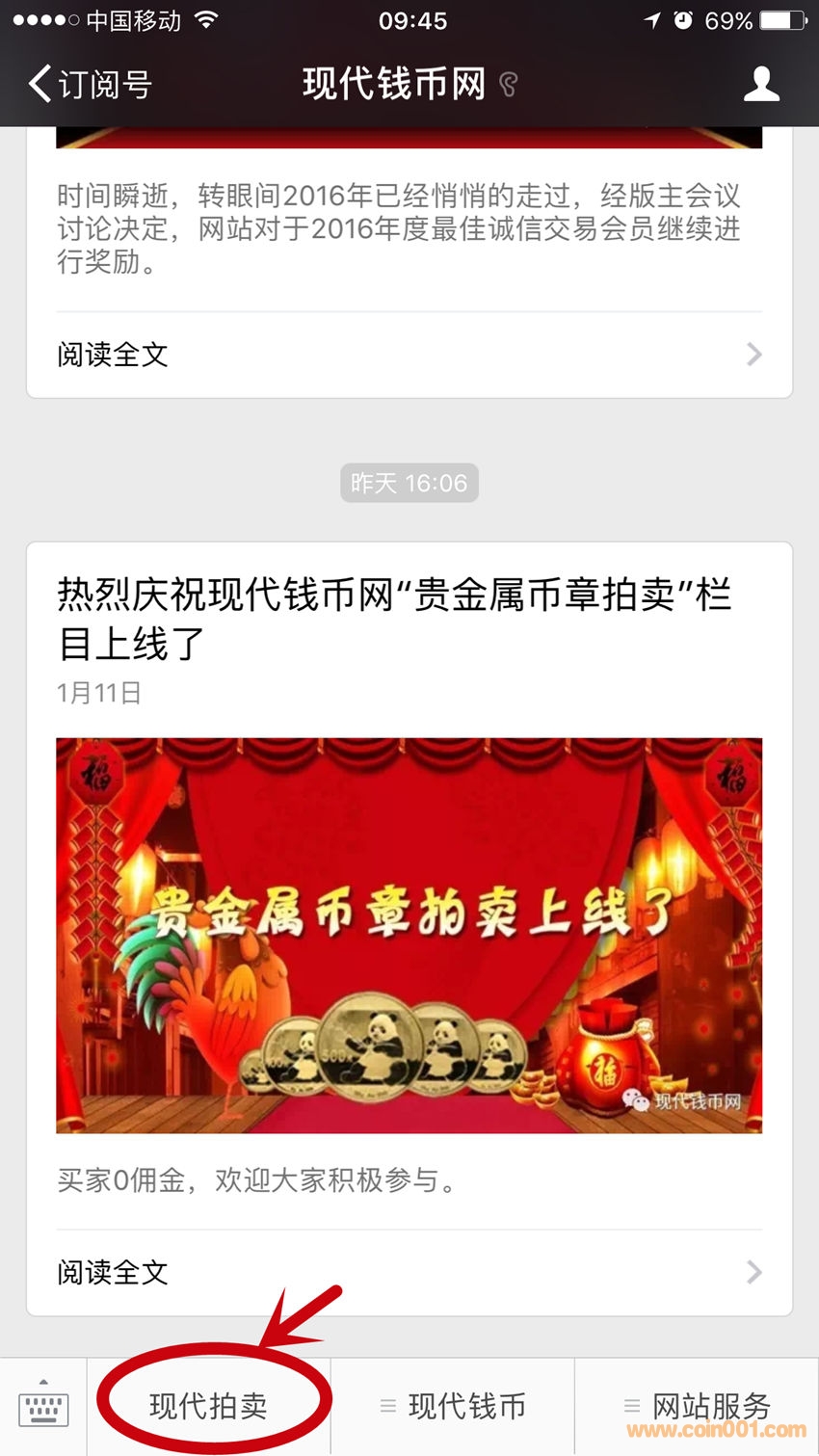
Task: Expand the 现代钱币 menu
Action: click(454, 1406)
